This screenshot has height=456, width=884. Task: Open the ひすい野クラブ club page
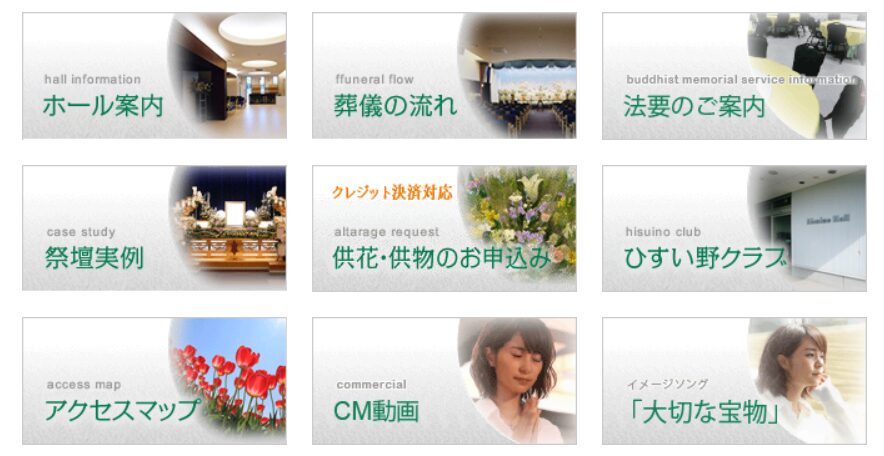click(734, 228)
